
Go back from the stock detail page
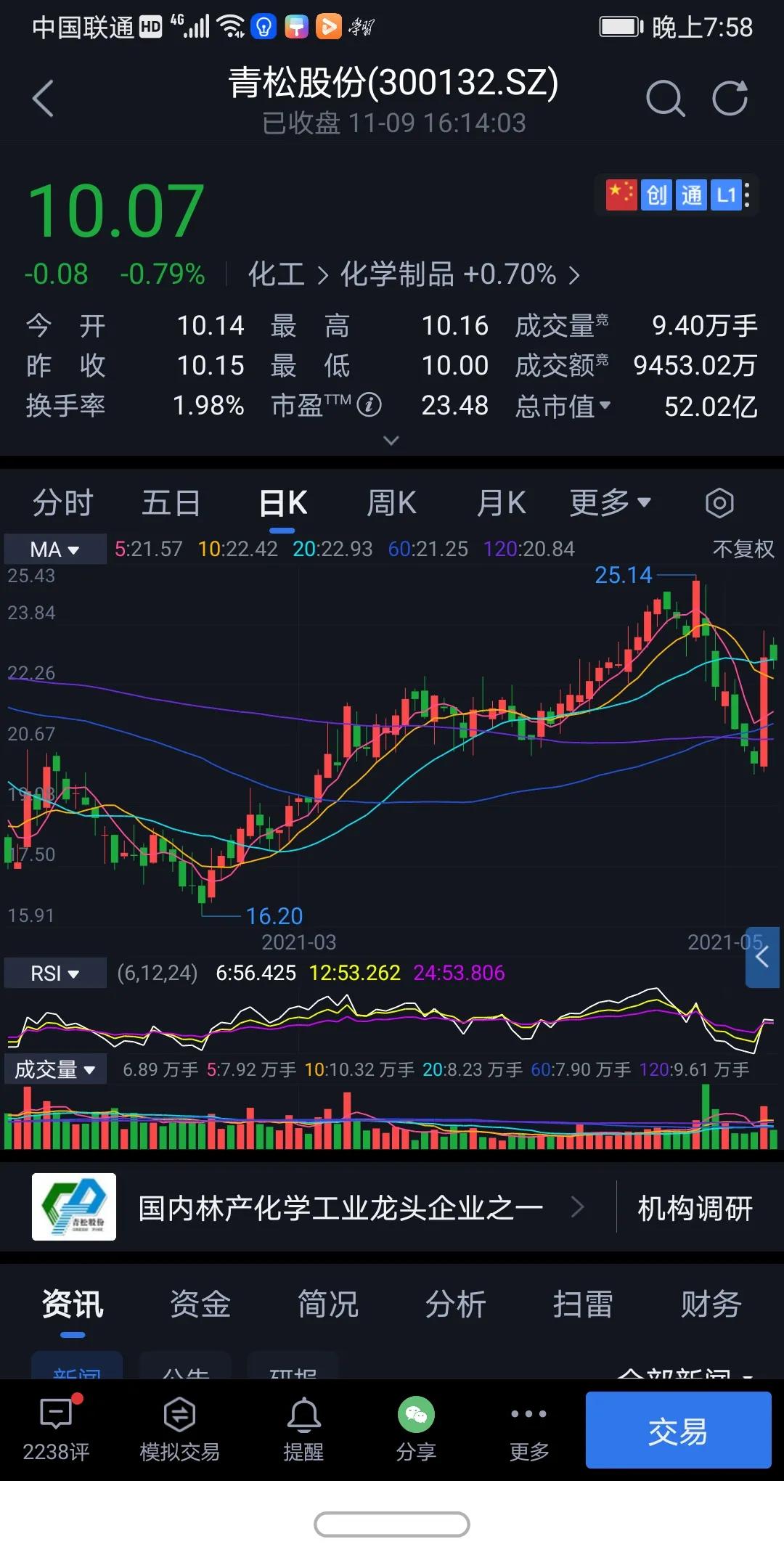pos(44,99)
